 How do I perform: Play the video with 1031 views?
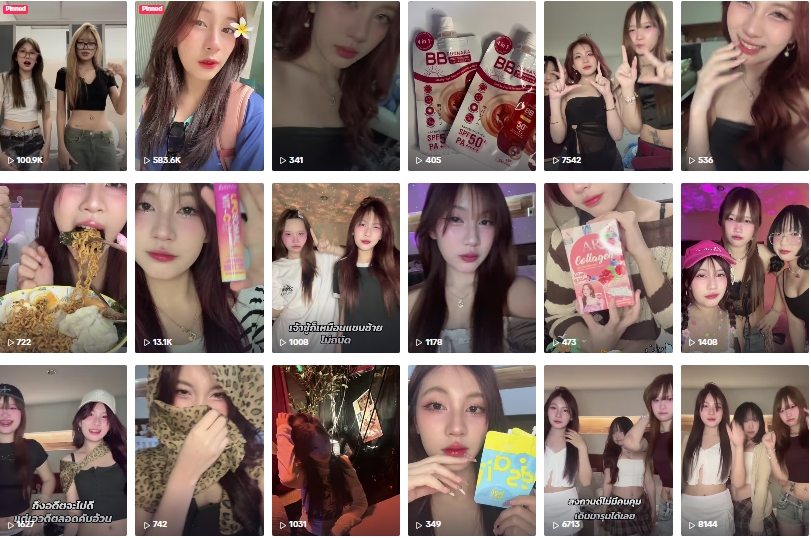[335, 449]
